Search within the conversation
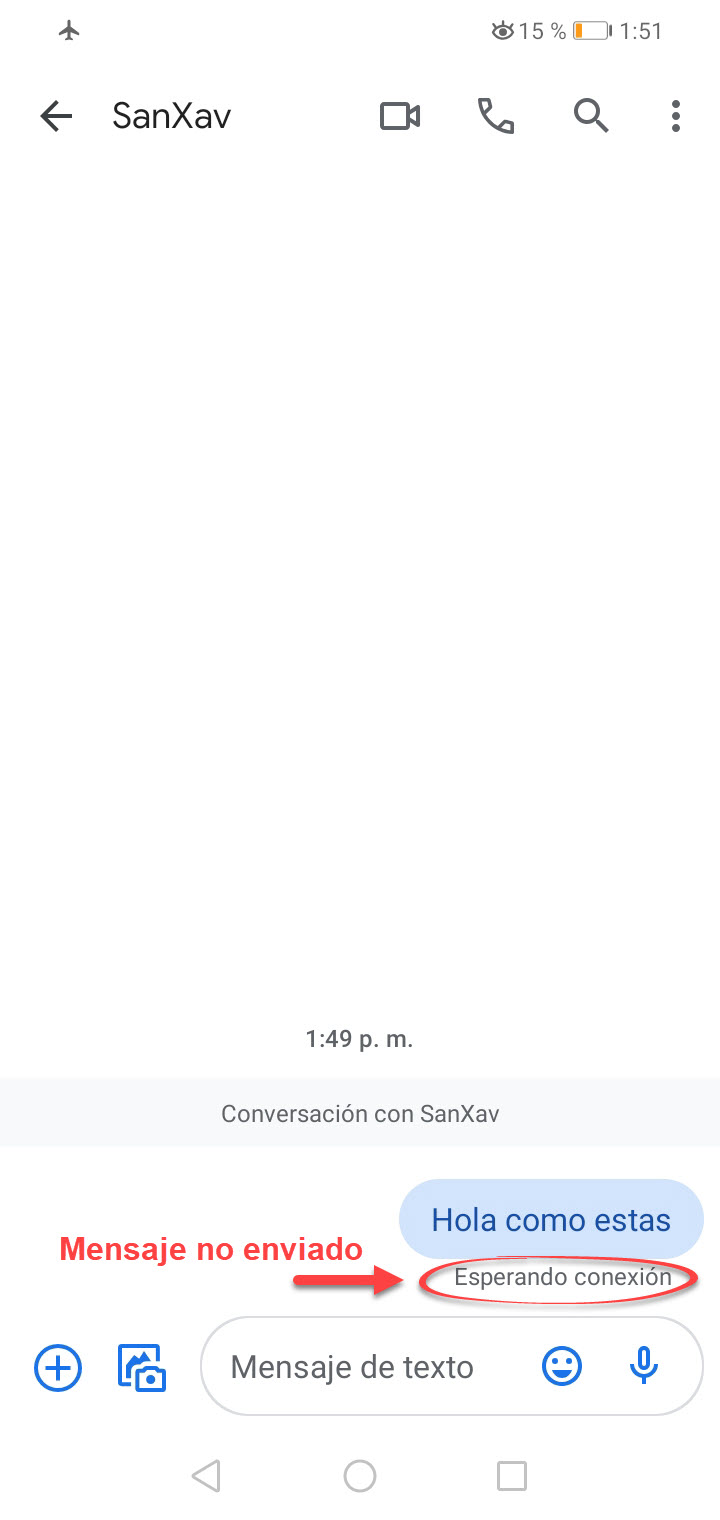Image resolution: width=720 pixels, height=1520 pixels. (x=591, y=117)
